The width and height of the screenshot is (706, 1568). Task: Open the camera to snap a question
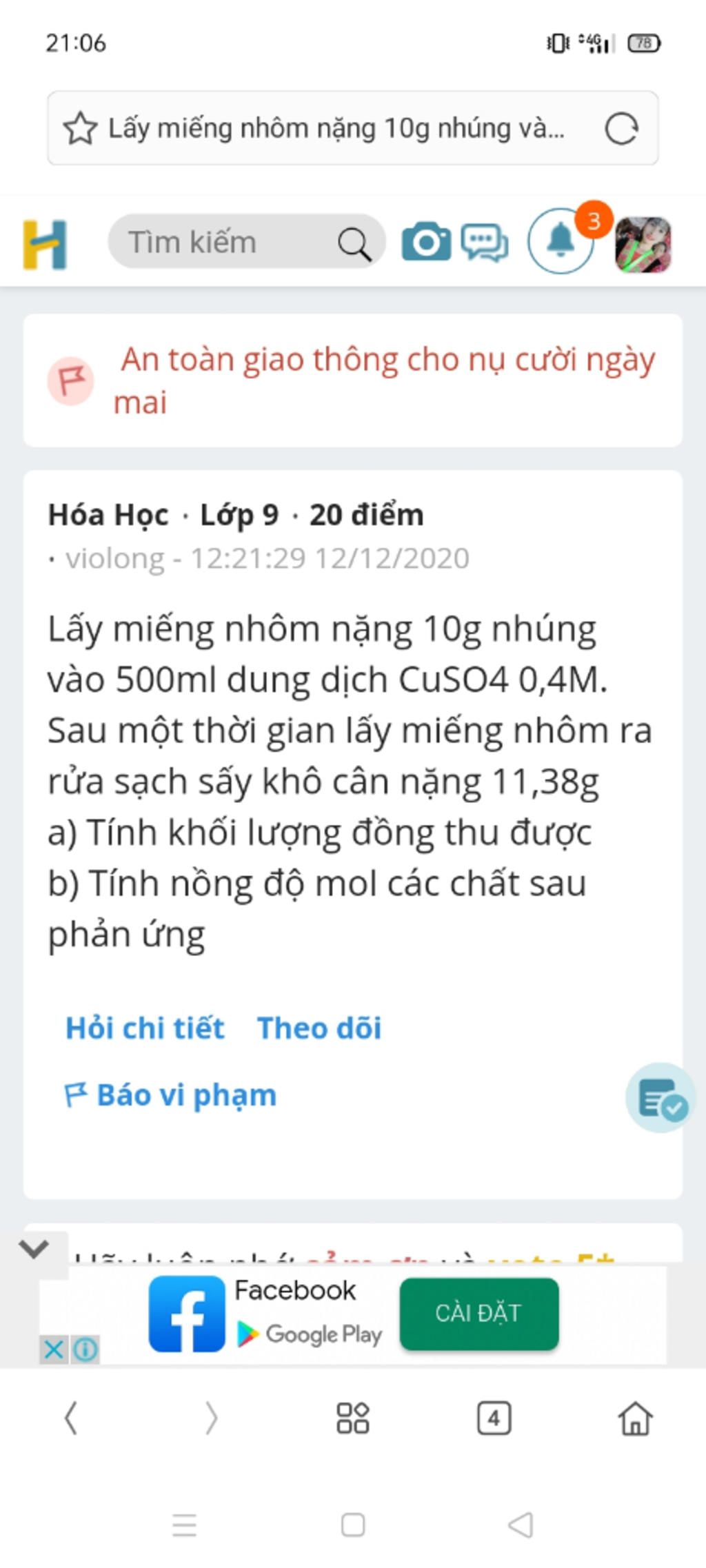click(x=426, y=242)
